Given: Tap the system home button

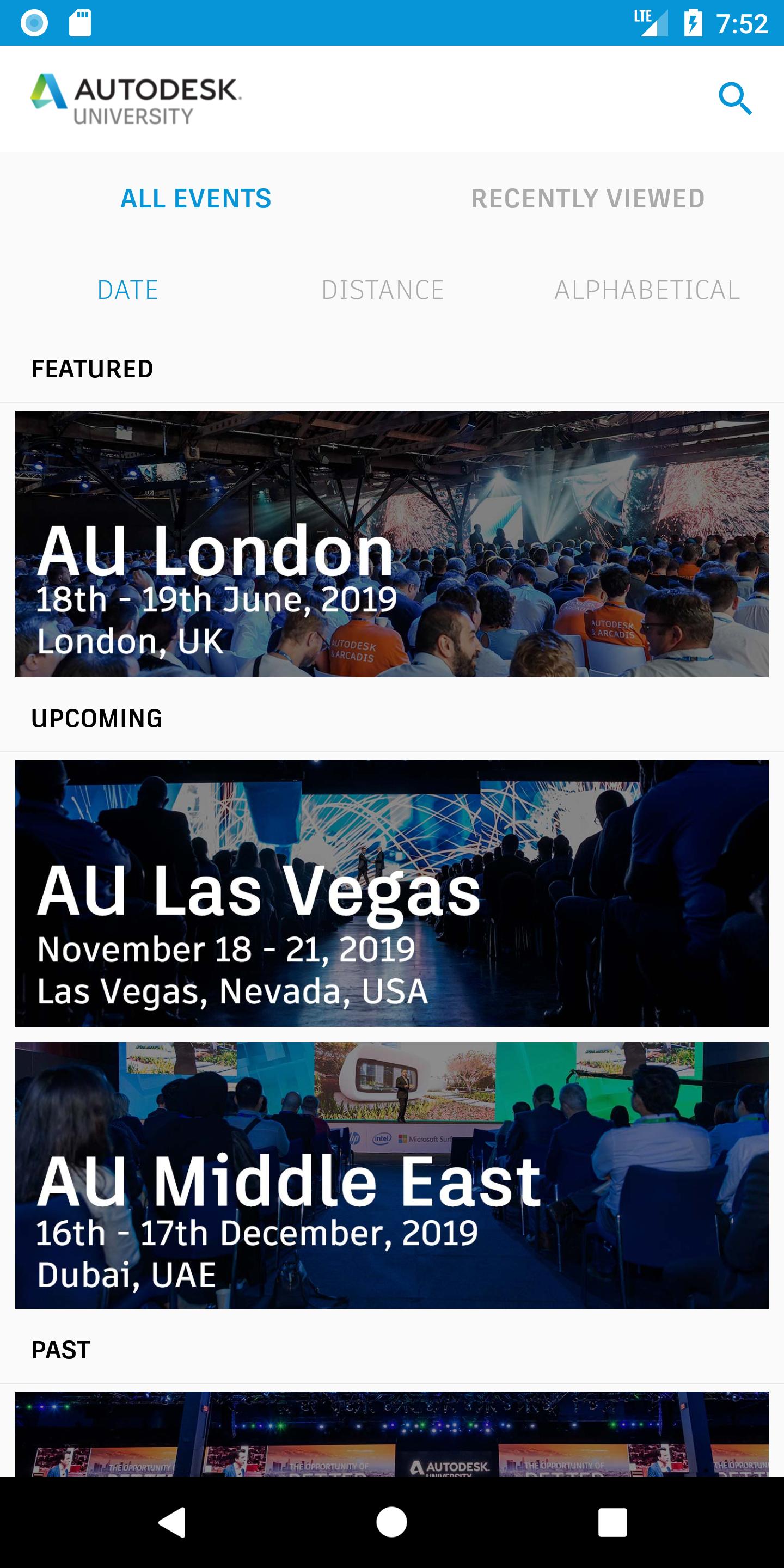Looking at the screenshot, I should click(391, 1522).
